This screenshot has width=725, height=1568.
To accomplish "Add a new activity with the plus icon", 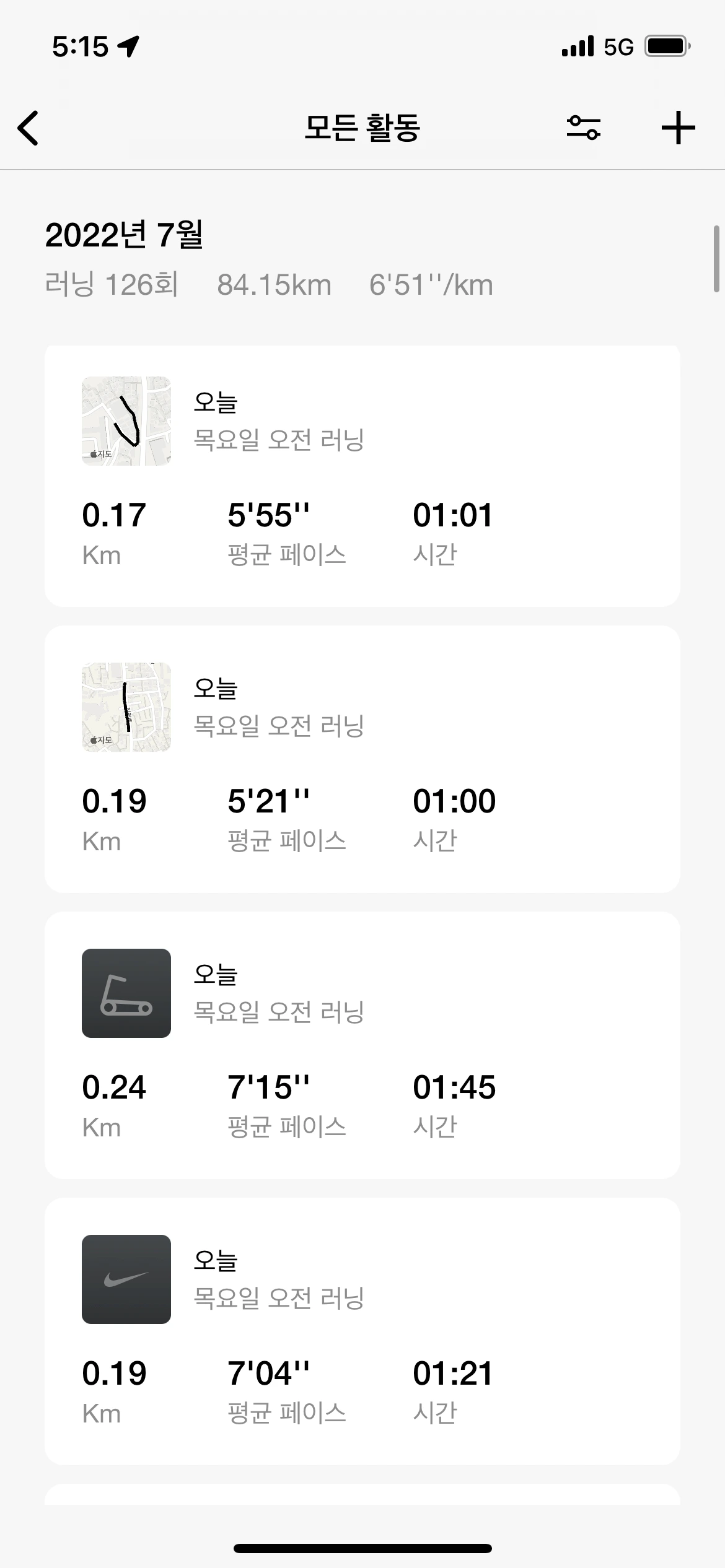I will [x=678, y=128].
